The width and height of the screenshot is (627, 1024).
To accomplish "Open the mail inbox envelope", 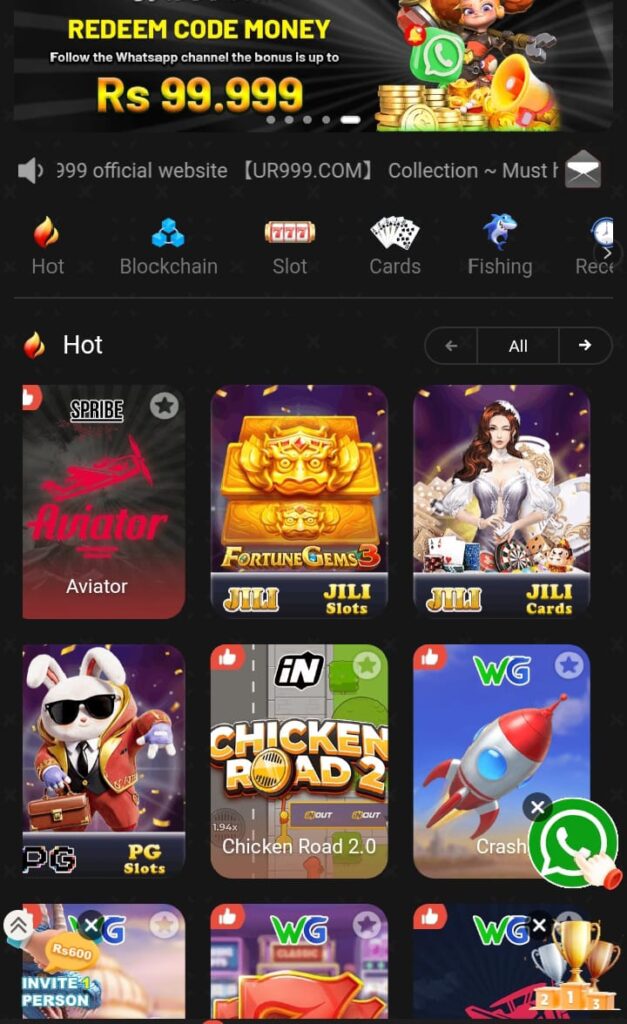I will pyautogui.click(x=583, y=171).
